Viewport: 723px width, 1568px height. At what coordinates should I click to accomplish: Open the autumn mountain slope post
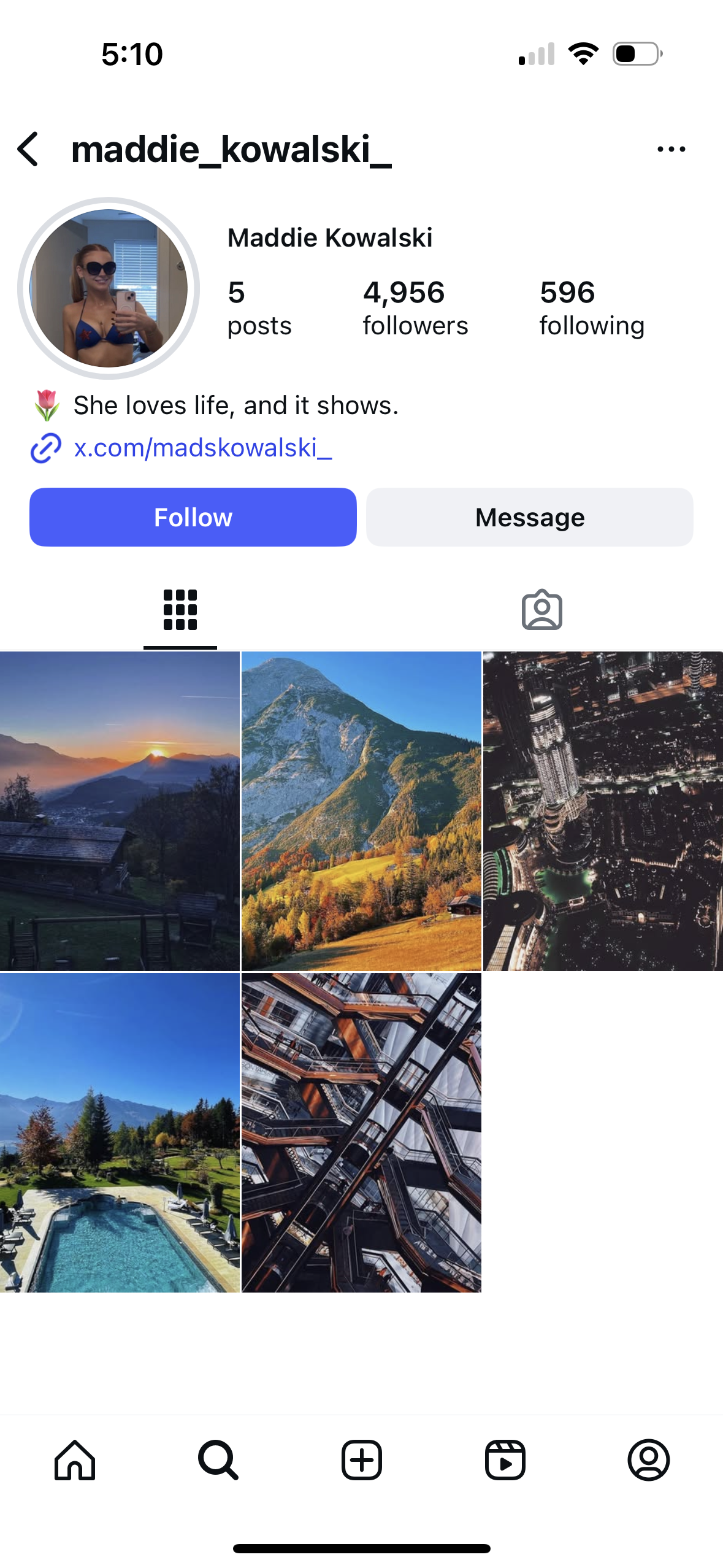click(361, 811)
